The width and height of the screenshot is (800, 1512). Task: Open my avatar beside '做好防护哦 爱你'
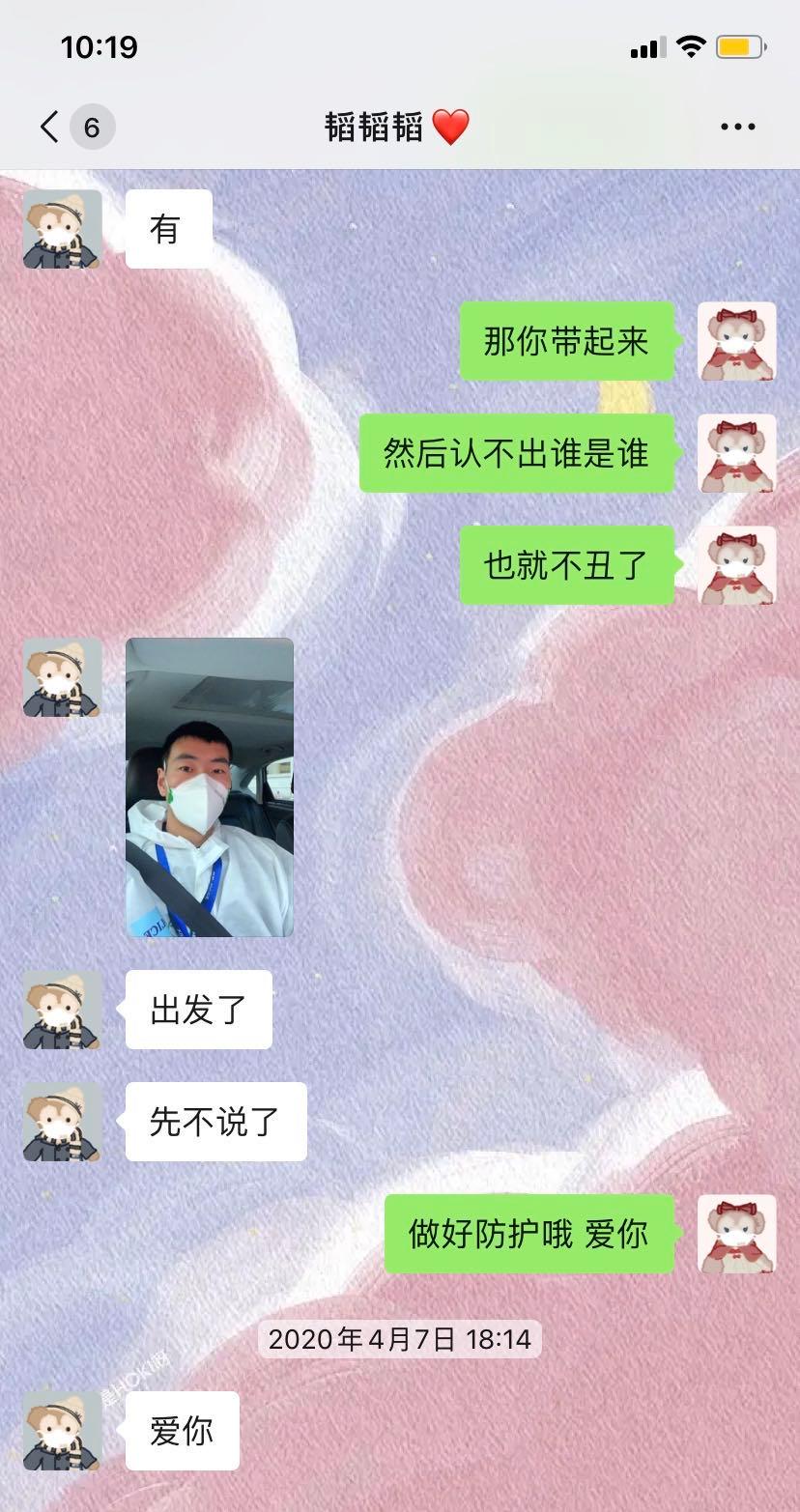(x=736, y=1234)
